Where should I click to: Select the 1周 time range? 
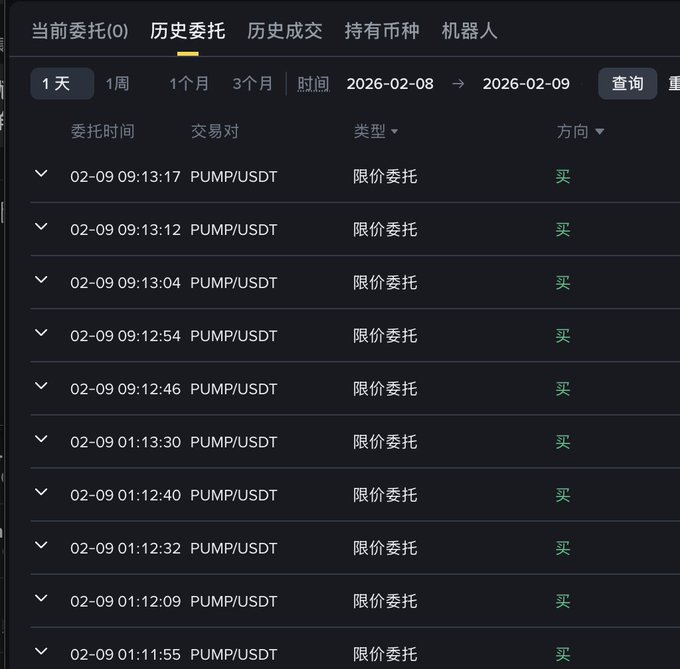click(118, 84)
